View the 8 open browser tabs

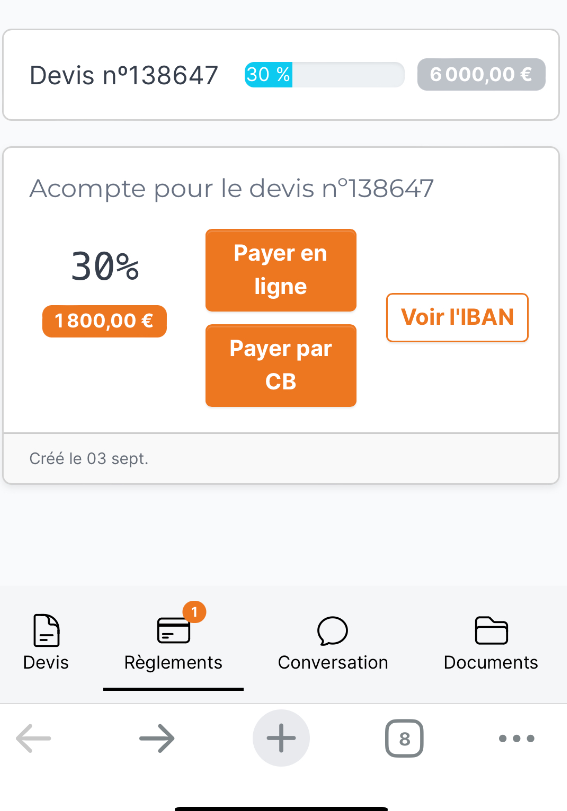[x=404, y=738]
